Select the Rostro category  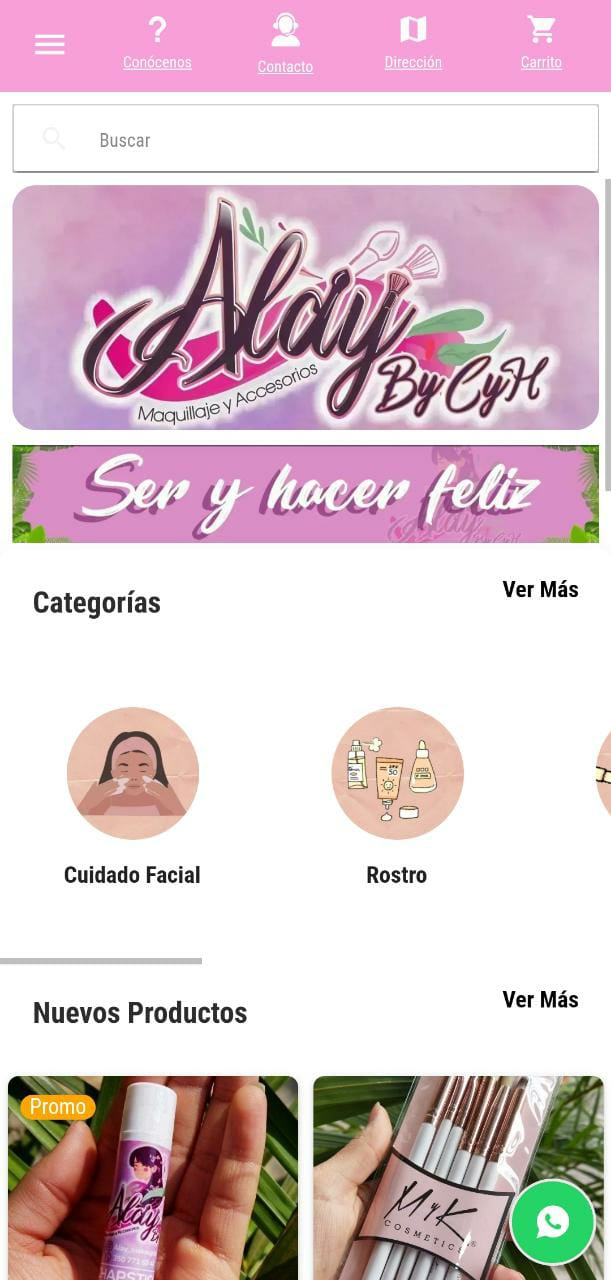coord(397,795)
